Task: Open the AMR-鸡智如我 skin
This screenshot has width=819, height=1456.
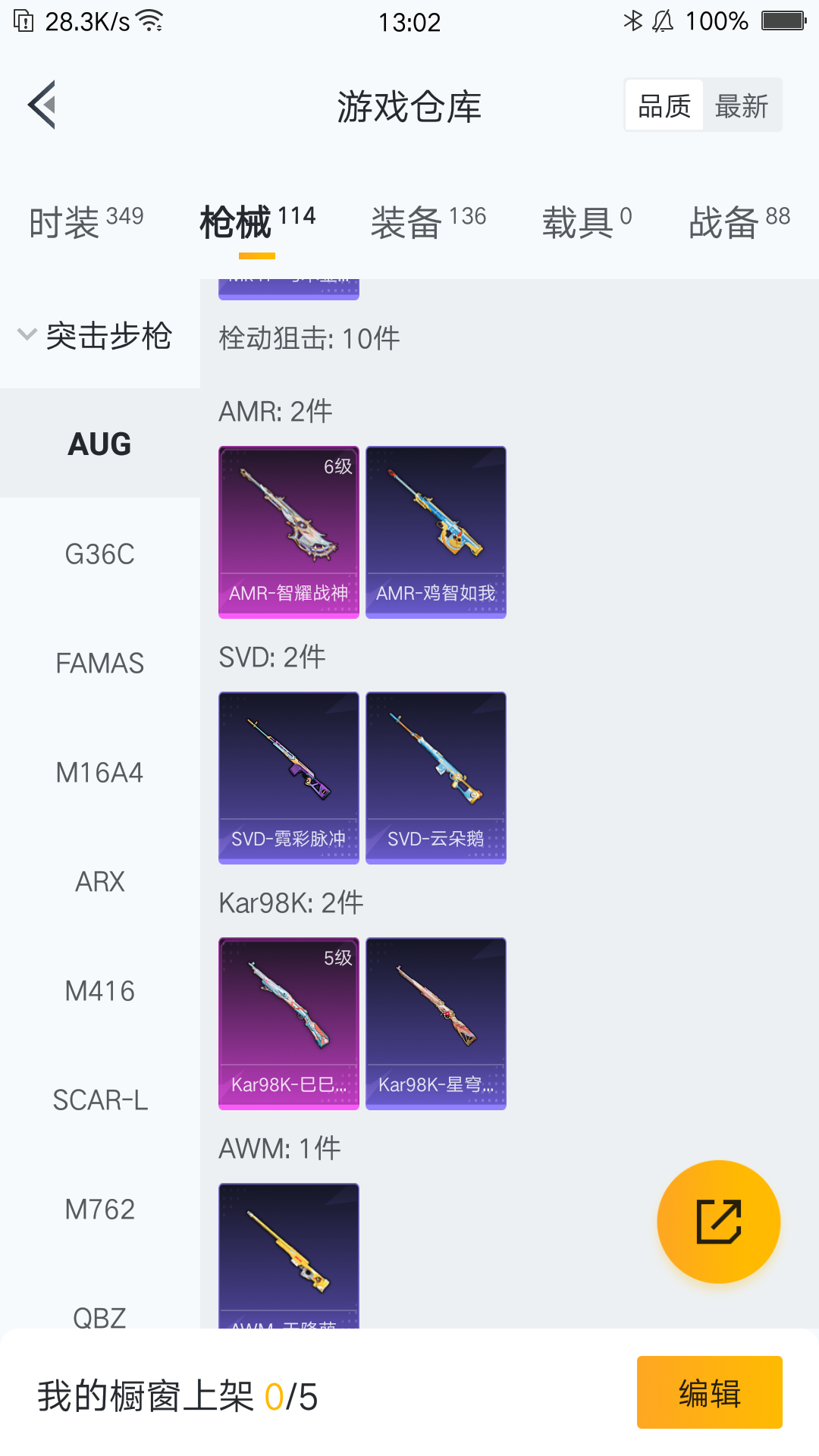Action: [x=435, y=532]
